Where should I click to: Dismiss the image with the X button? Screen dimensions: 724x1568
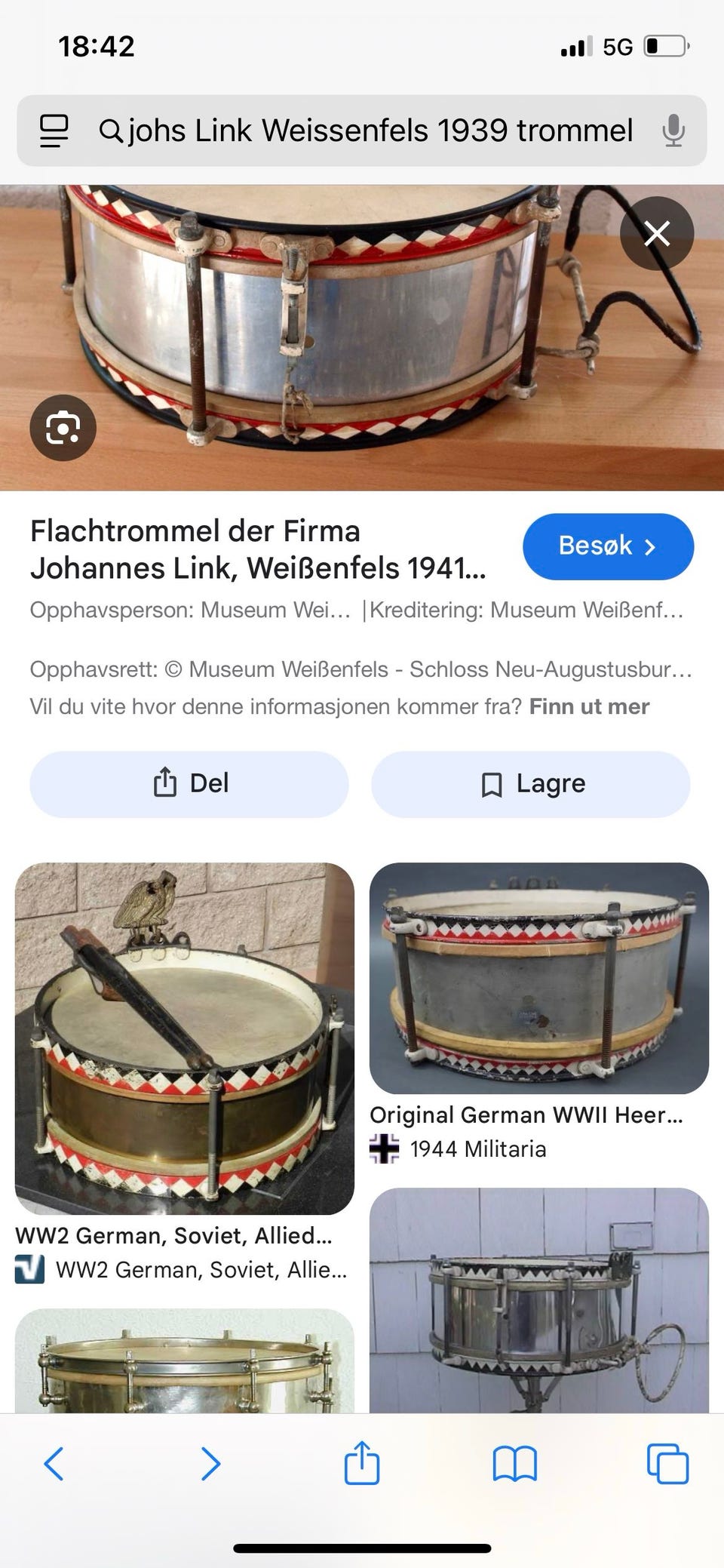[657, 233]
